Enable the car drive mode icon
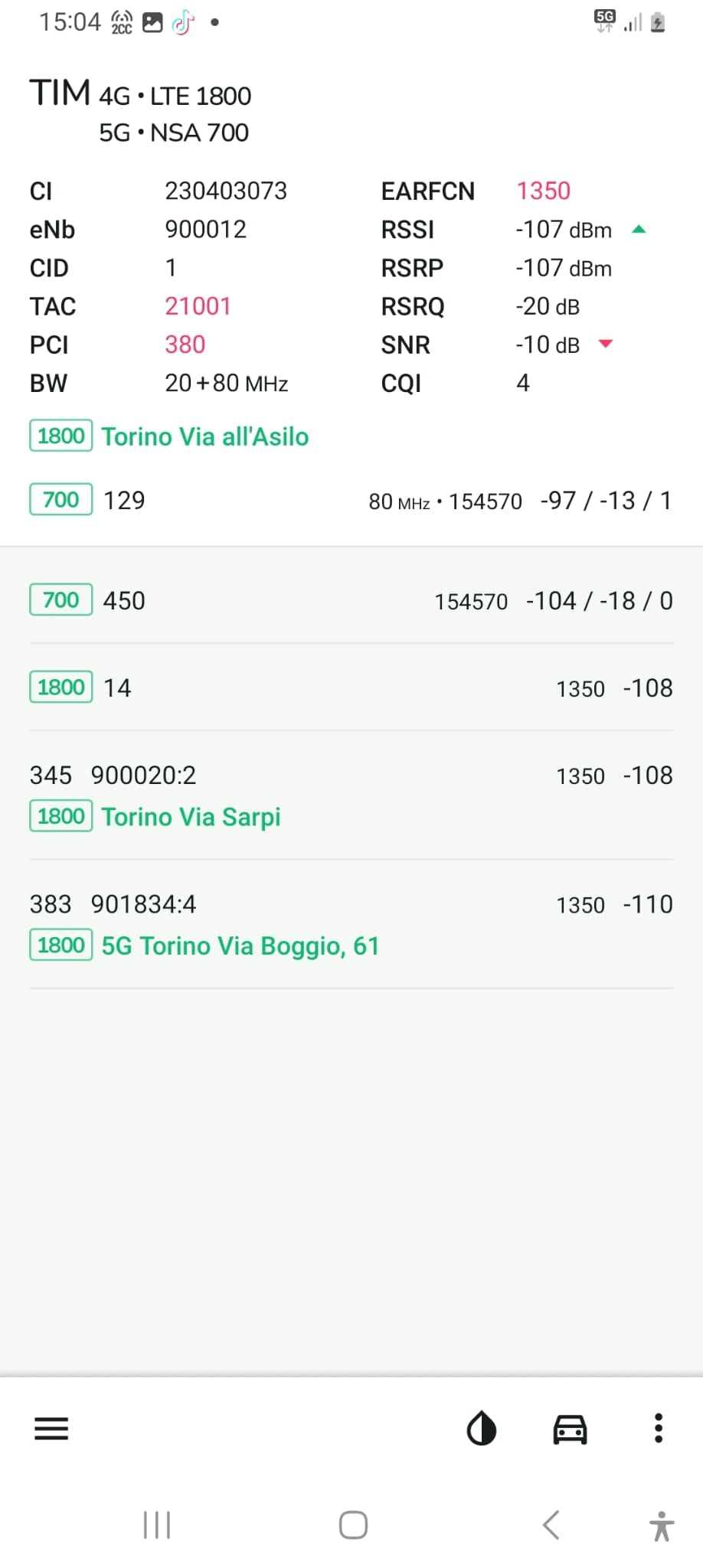The width and height of the screenshot is (703, 1568). (x=570, y=1429)
